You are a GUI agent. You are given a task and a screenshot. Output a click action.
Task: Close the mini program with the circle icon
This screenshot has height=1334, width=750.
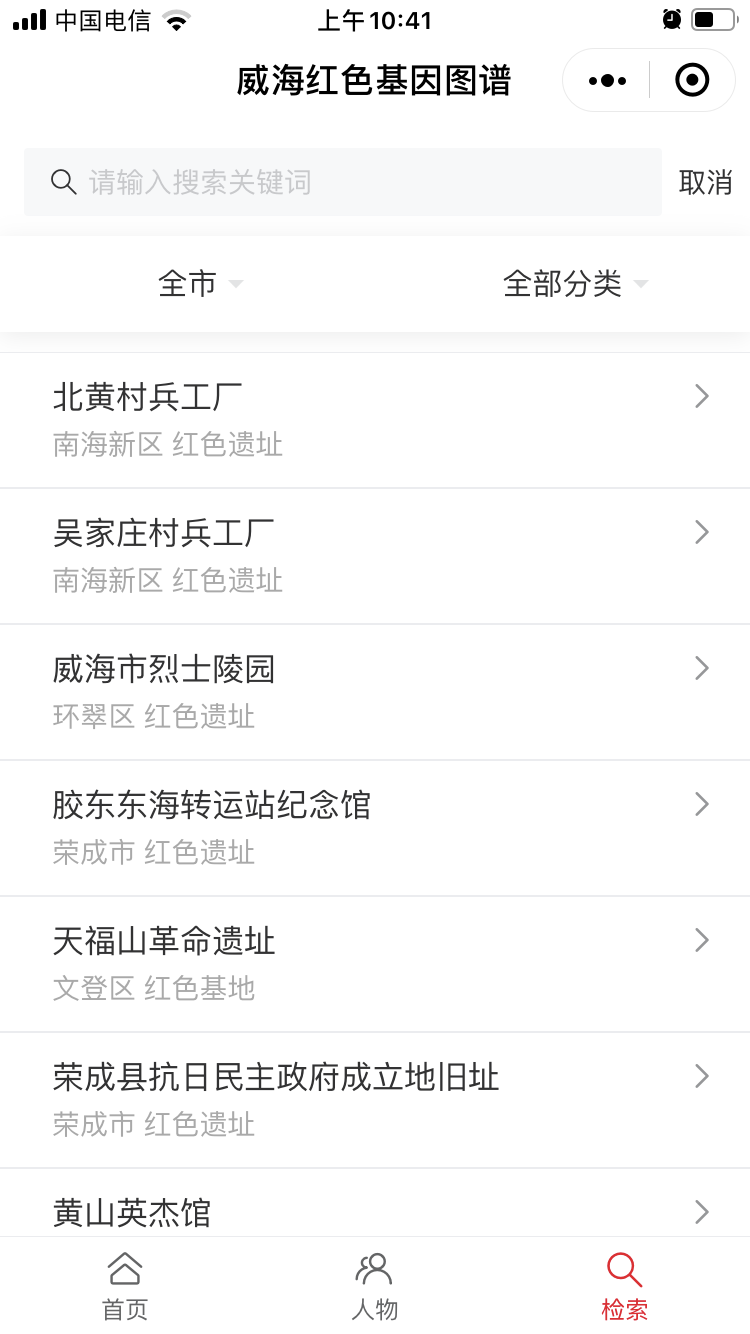(692, 80)
